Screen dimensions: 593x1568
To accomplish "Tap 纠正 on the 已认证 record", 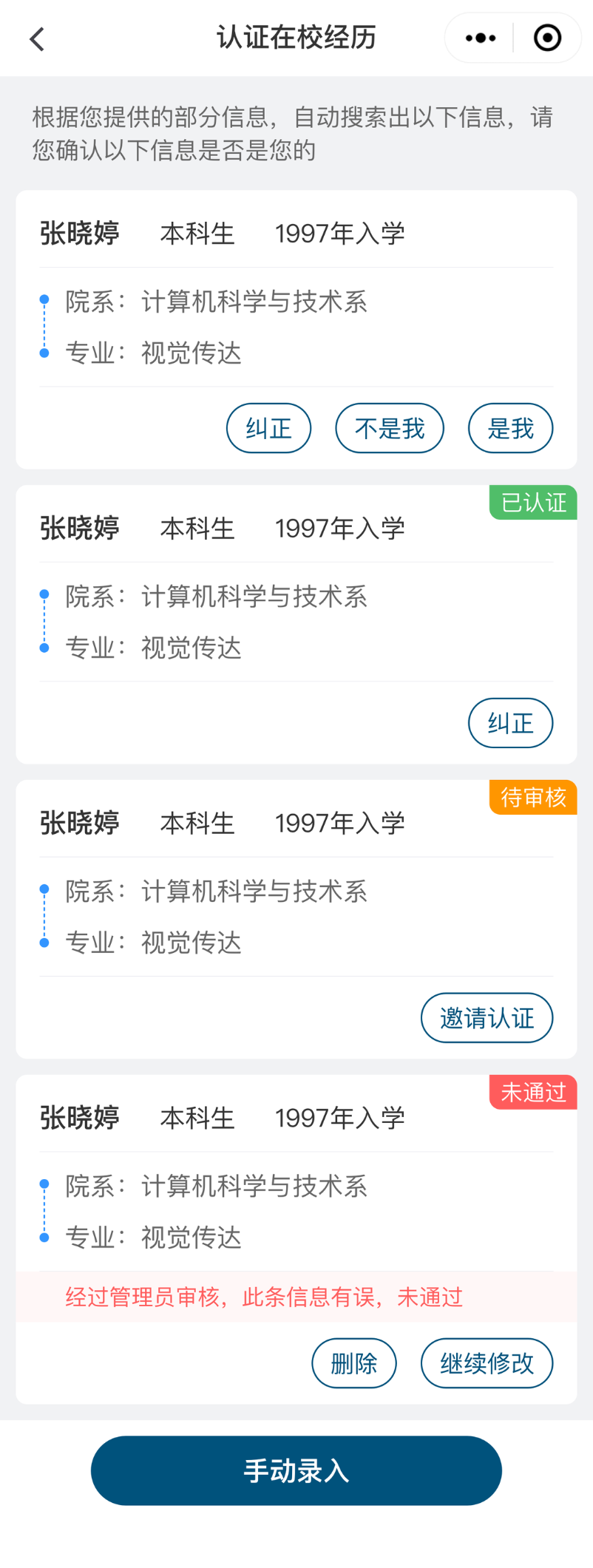I will [x=510, y=723].
